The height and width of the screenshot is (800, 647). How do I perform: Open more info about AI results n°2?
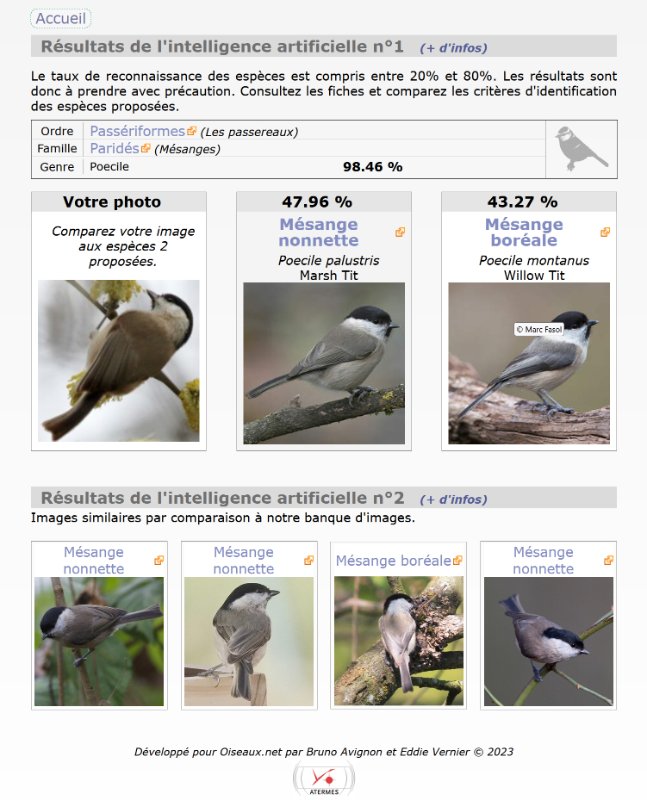pos(453,500)
